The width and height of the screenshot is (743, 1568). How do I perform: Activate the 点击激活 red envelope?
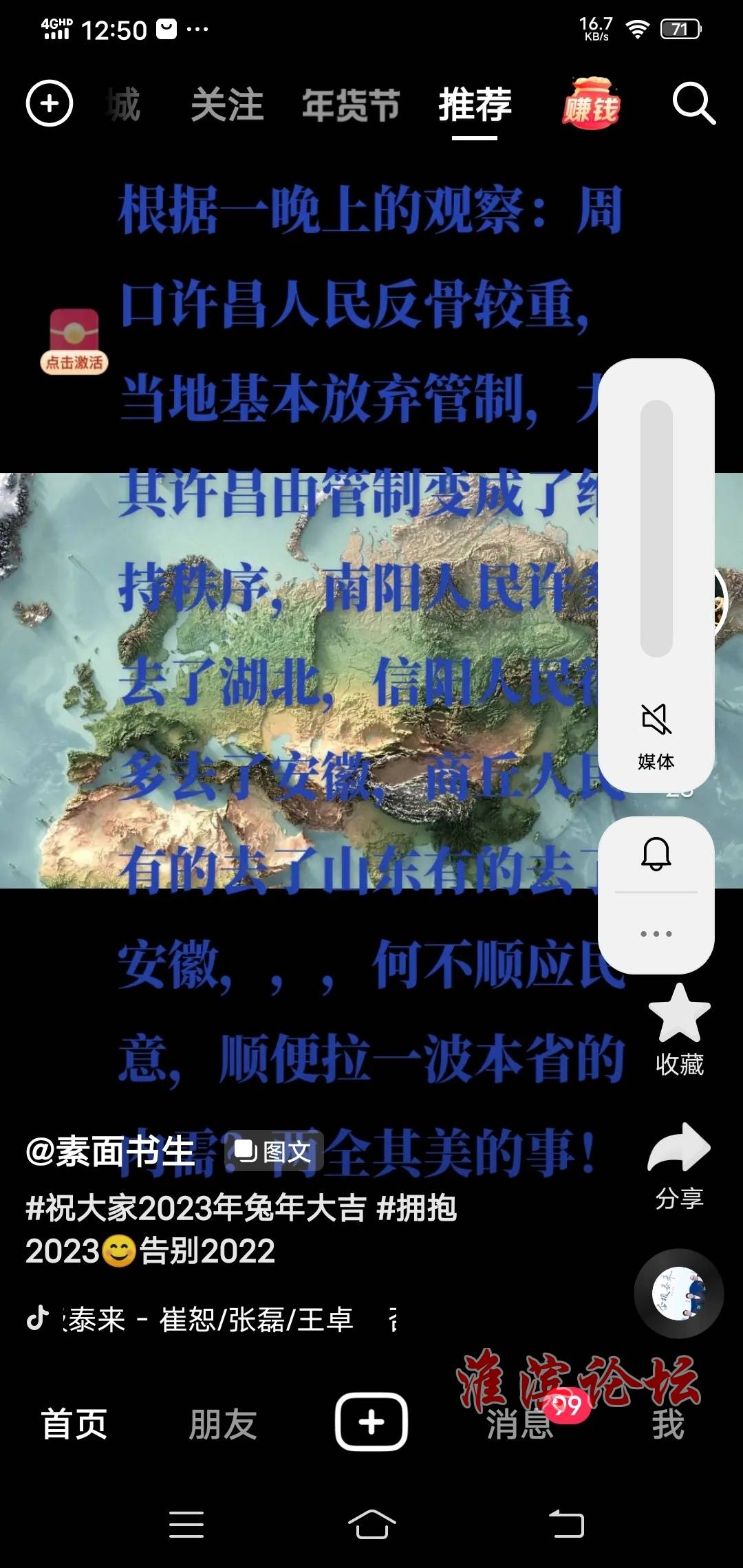click(x=74, y=342)
